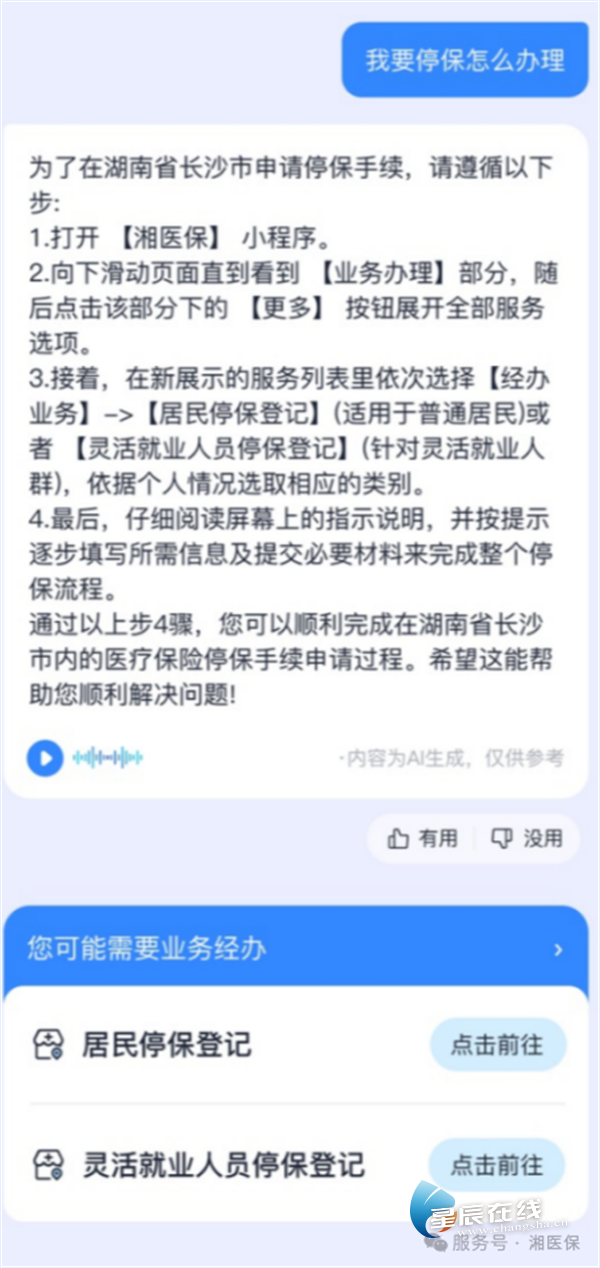600x1268 pixels.
Task: Play the AI reply audio
Action: [44, 757]
